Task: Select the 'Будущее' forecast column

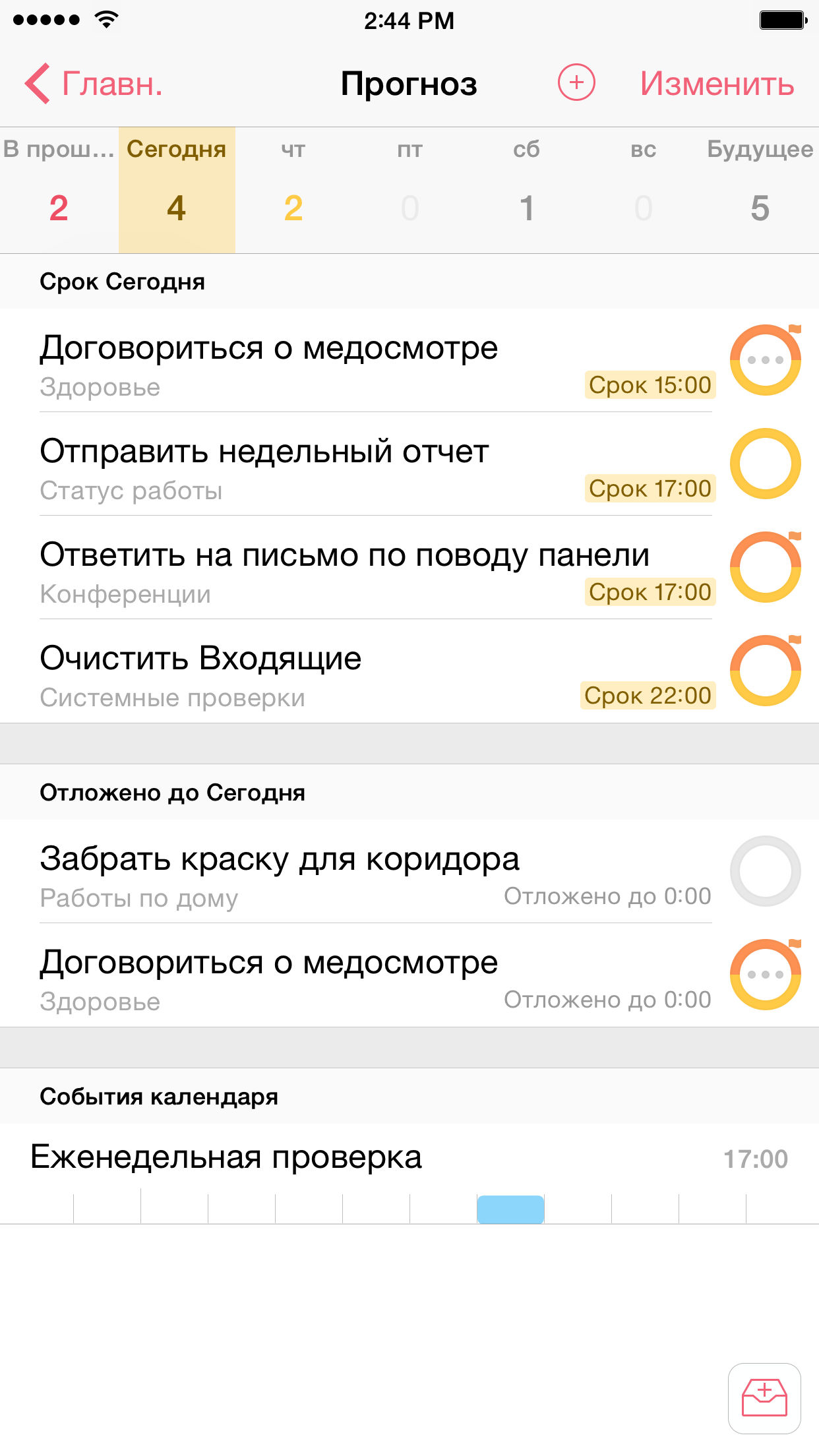Action: point(760,185)
